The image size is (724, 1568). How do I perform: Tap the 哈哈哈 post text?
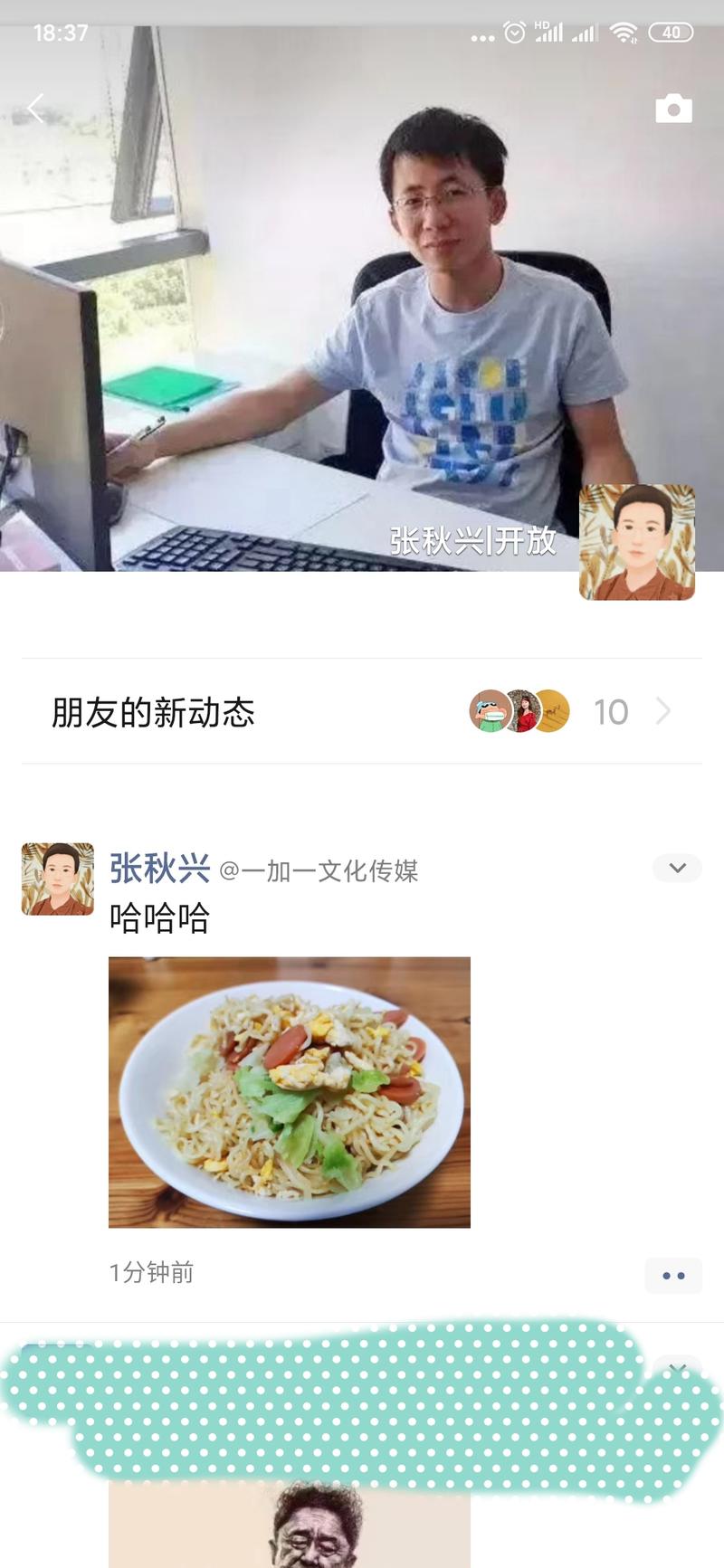(x=160, y=917)
